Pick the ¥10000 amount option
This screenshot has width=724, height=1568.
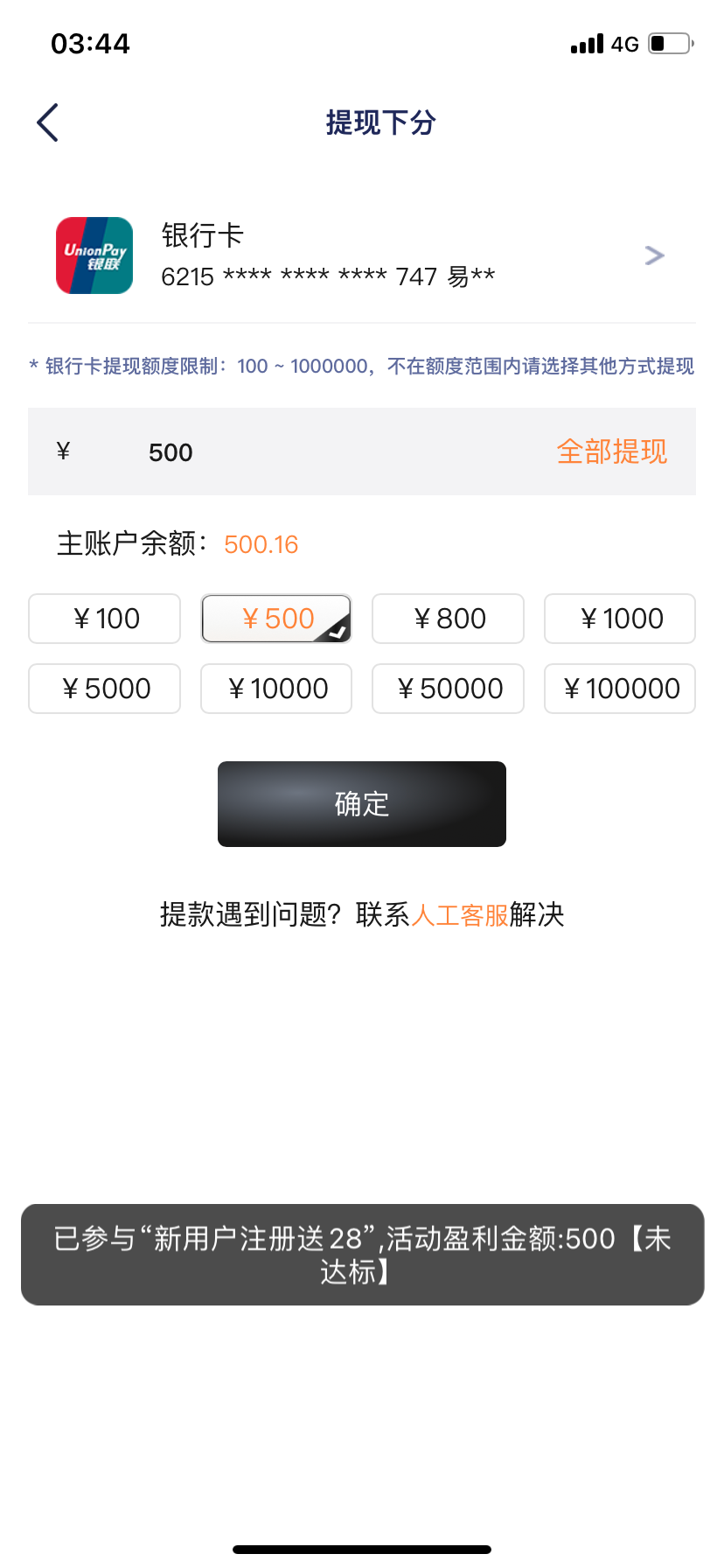276,689
